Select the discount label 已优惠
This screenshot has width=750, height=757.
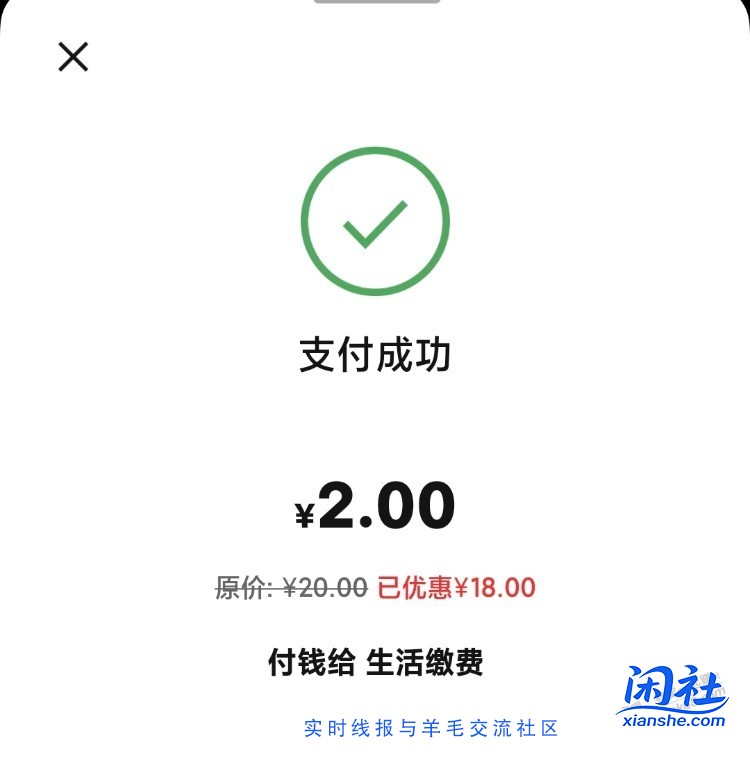click(417, 589)
